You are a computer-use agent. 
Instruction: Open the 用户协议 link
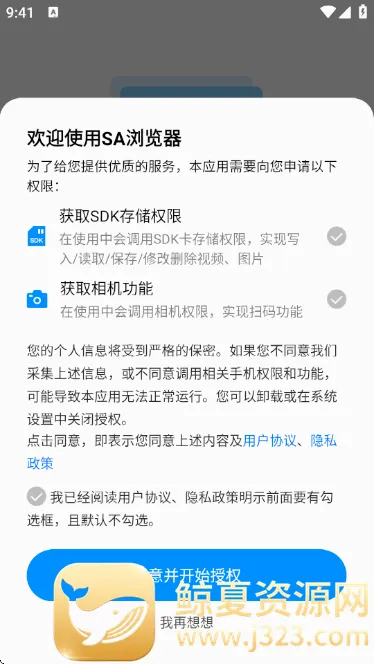269,441
